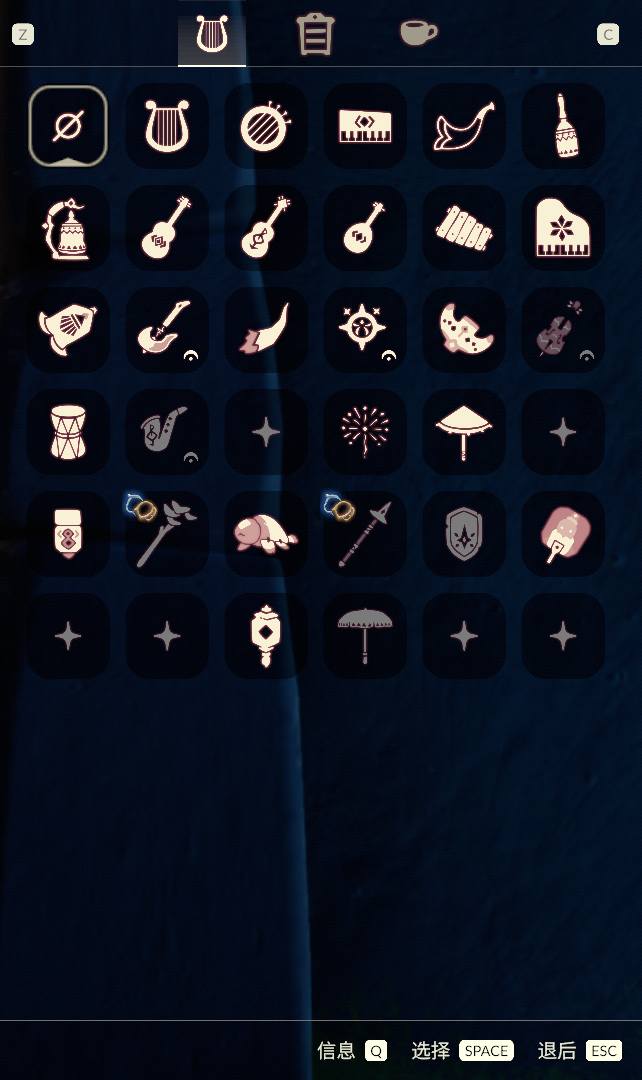Switch to the clipboard list tab

coord(315,35)
